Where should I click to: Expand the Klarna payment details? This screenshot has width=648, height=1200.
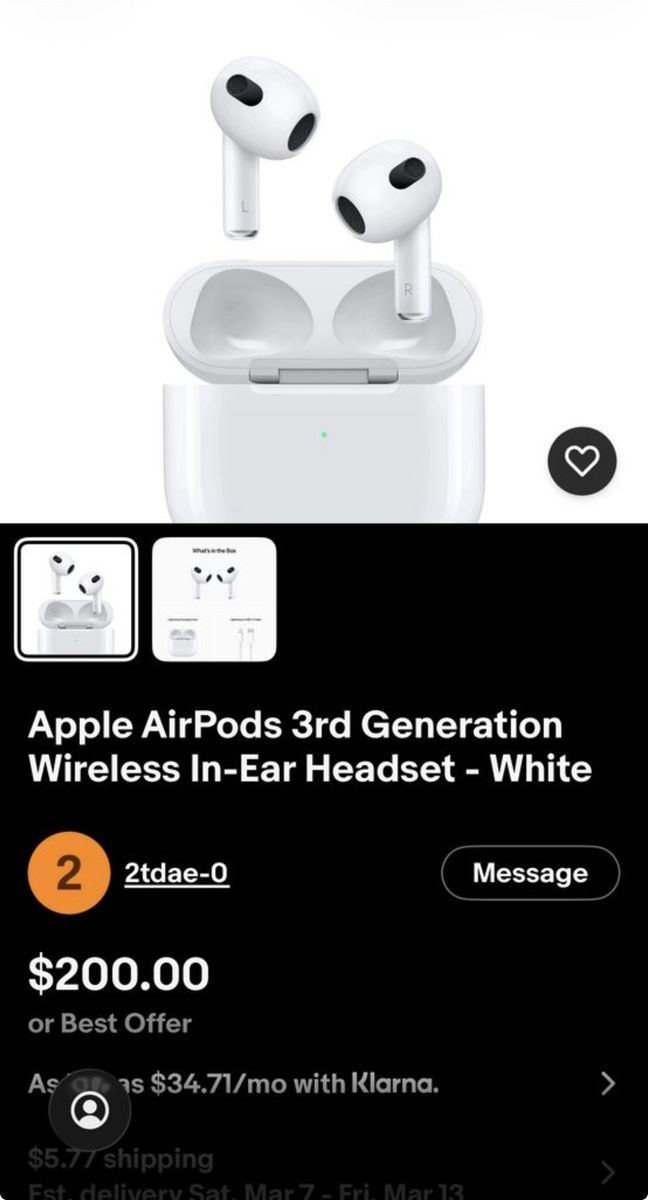(607, 1083)
